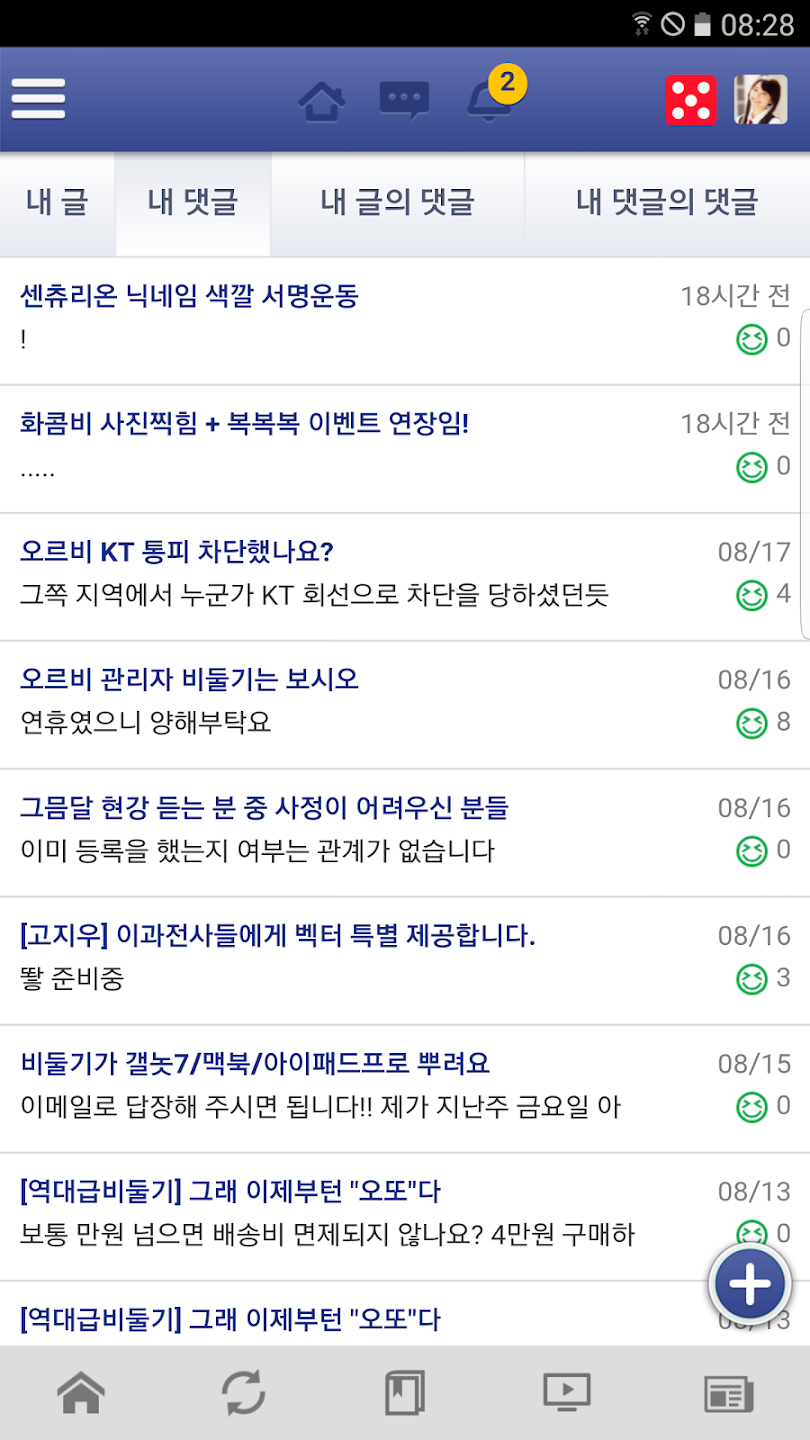Switch to the 내 글의 댓글 tab
Viewport: 810px width, 1440px height.
(397, 203)
